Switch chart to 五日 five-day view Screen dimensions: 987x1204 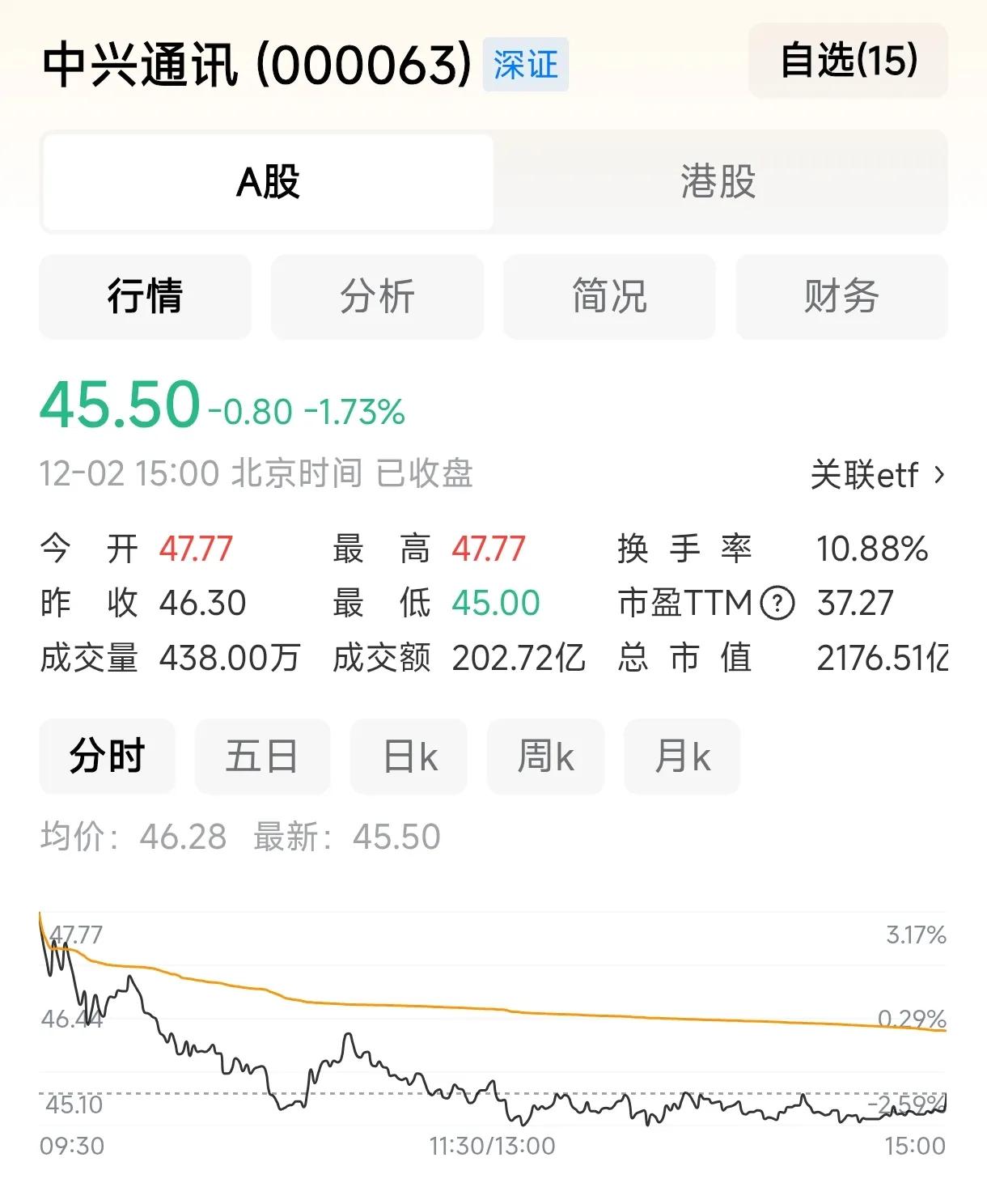pyautogui.click(x=261, y=757)
